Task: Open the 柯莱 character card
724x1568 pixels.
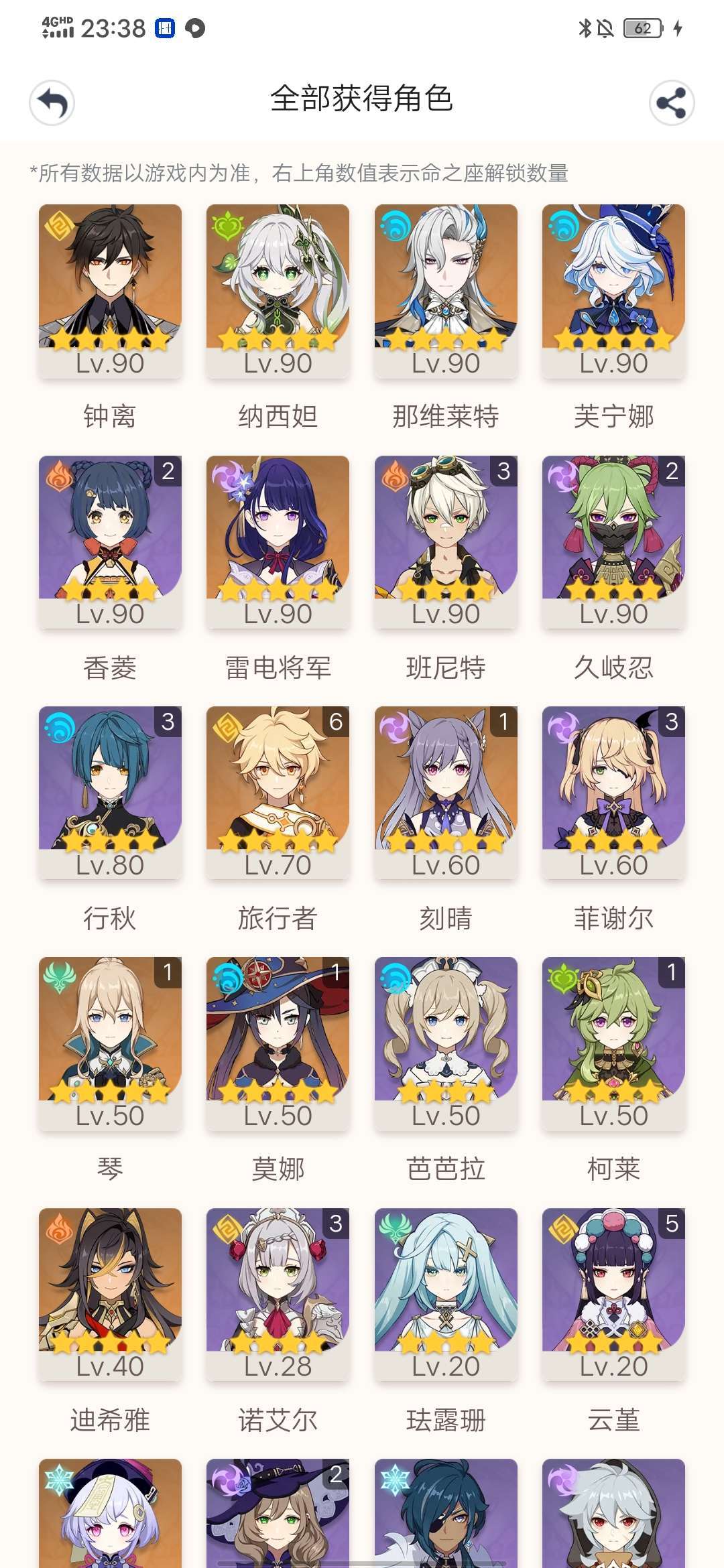Action: click(x=613, y=1043)
